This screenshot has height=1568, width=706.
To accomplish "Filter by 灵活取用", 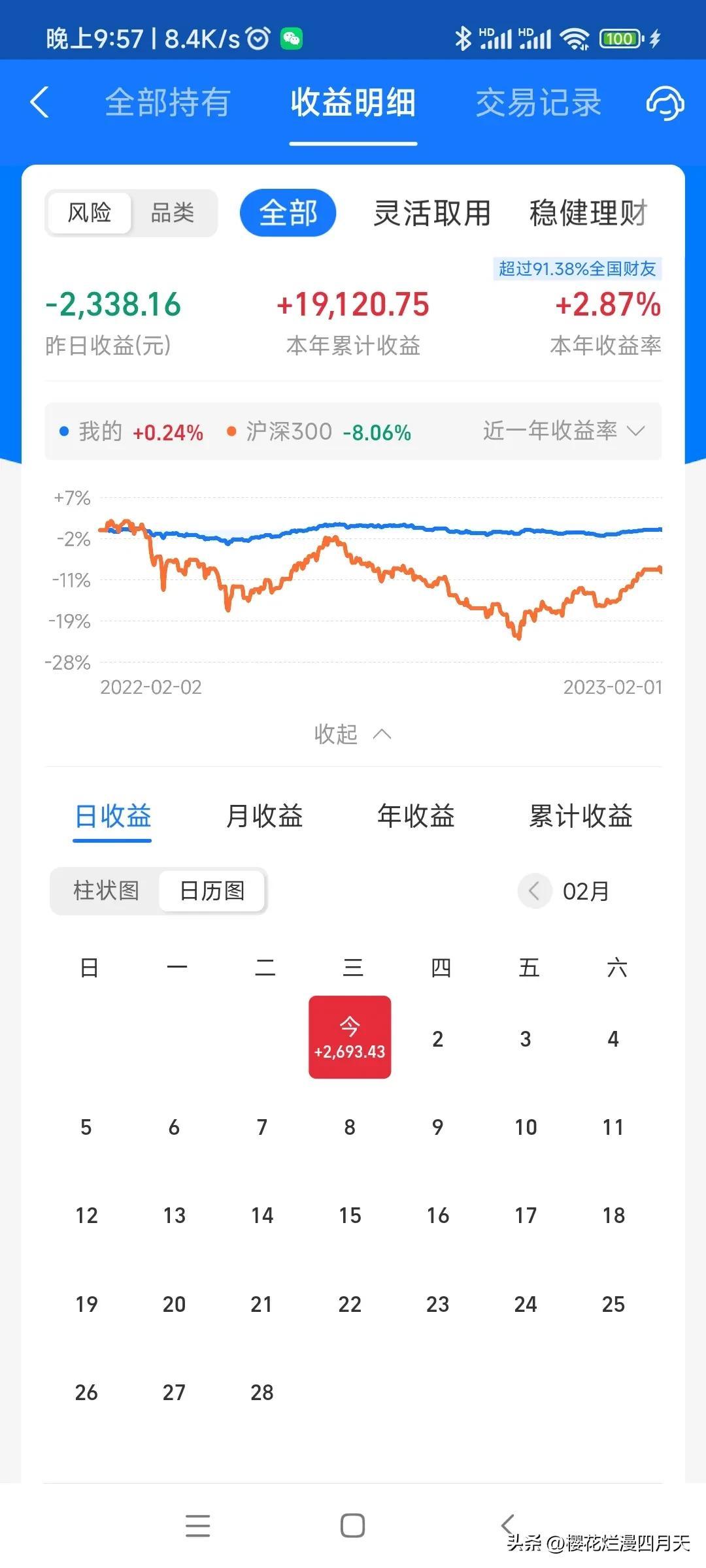I will coord(432,213).
